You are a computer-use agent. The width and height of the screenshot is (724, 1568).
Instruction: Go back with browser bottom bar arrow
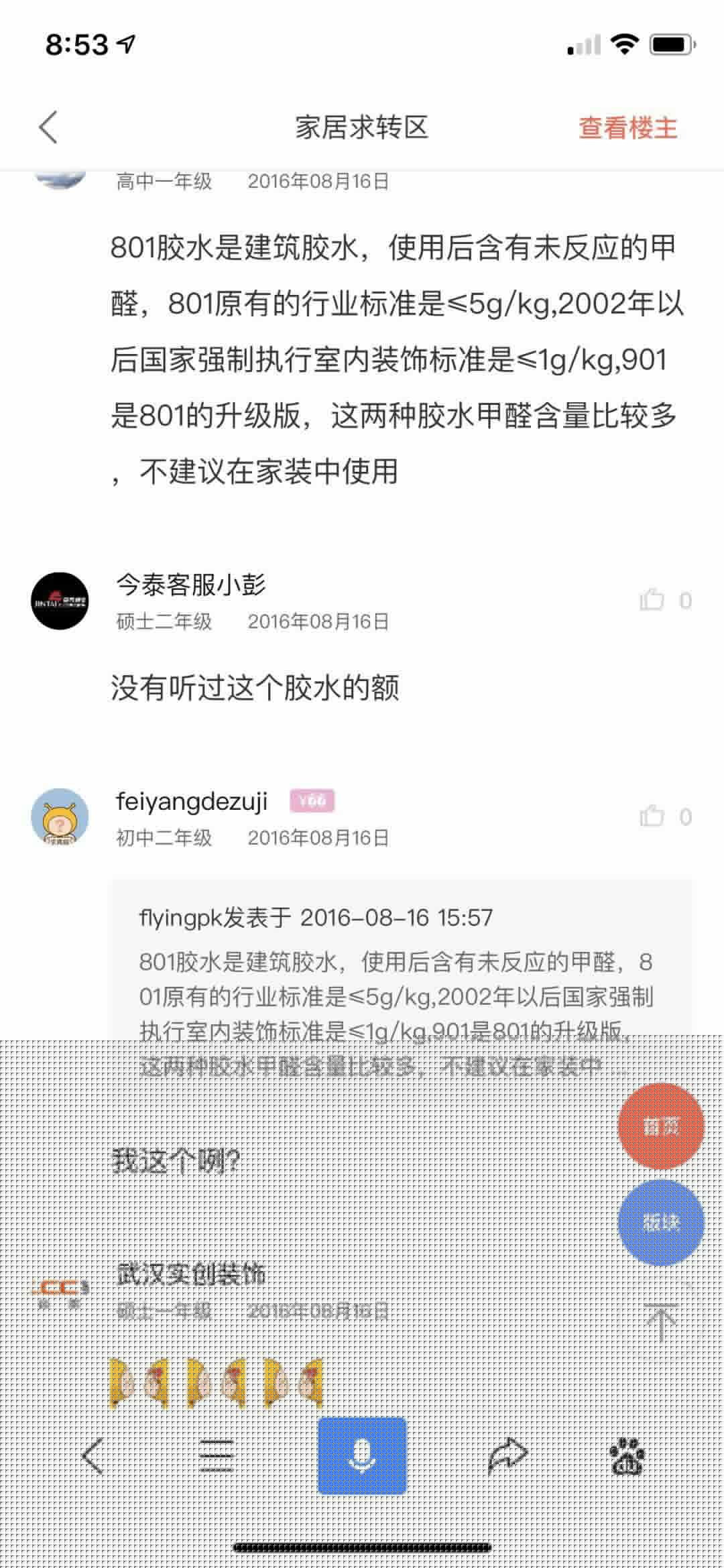pyautogui.click(x=93, y=1456)
